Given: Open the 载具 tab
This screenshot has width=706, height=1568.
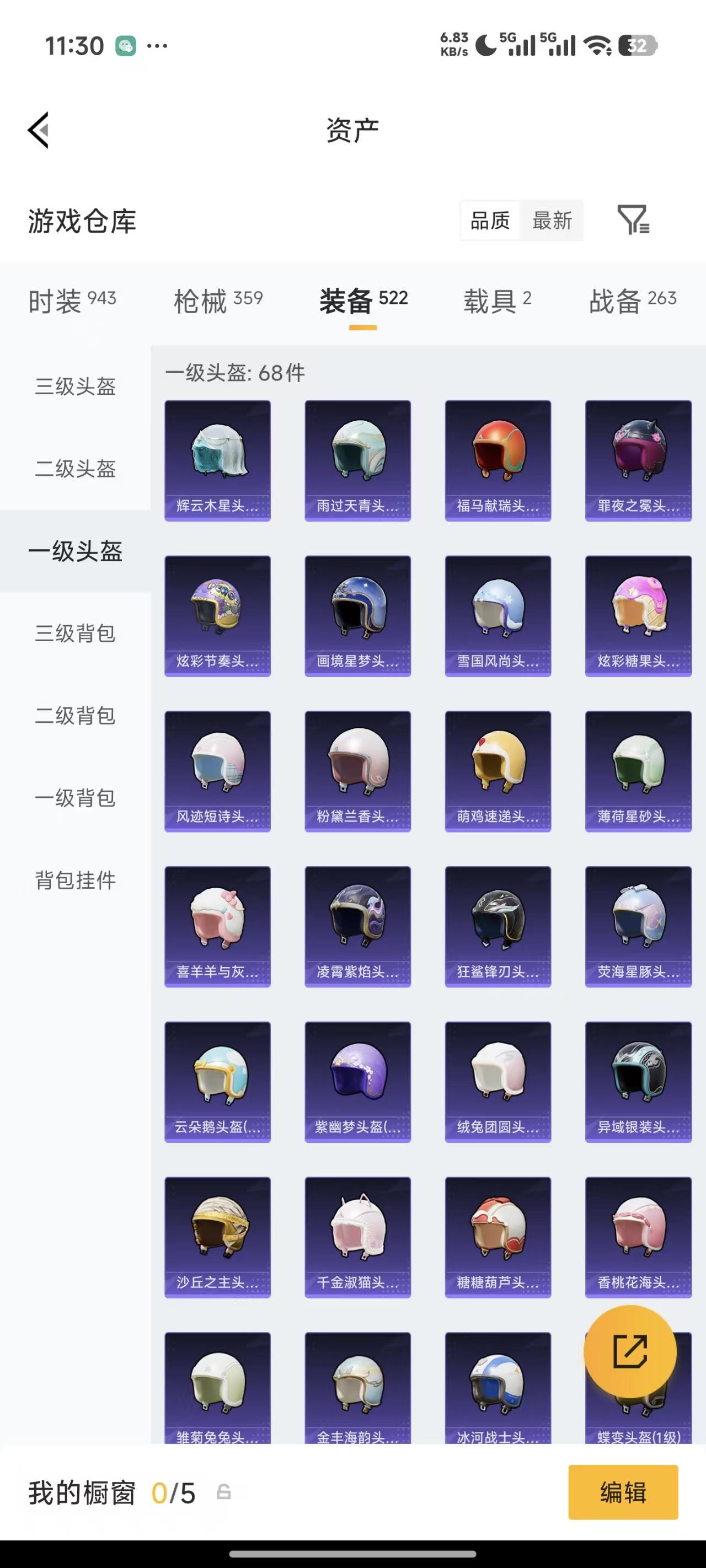Looking at the screenshot, I should (497, 300).
